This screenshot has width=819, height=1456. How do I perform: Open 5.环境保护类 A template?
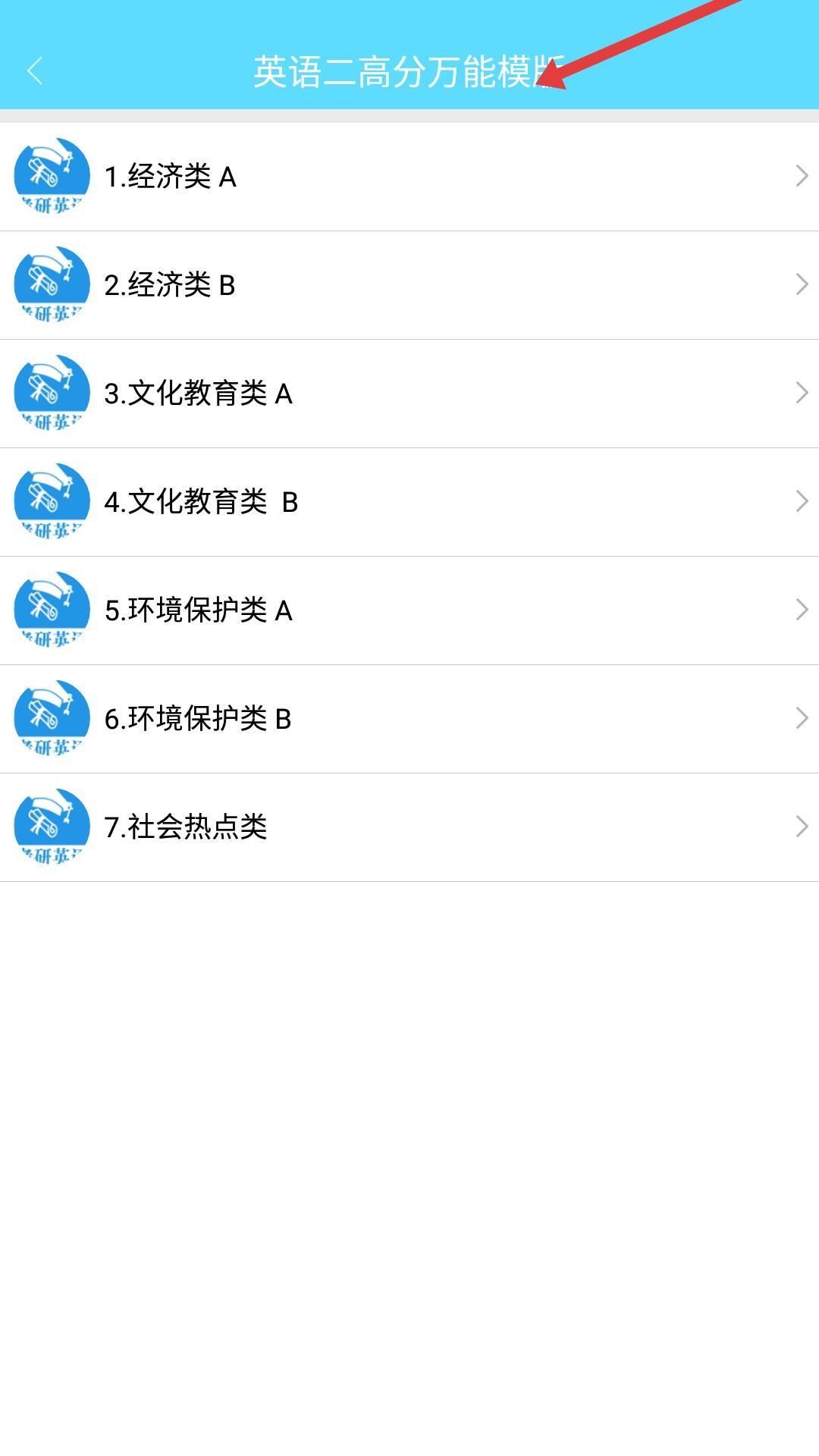tap(409, 610)
